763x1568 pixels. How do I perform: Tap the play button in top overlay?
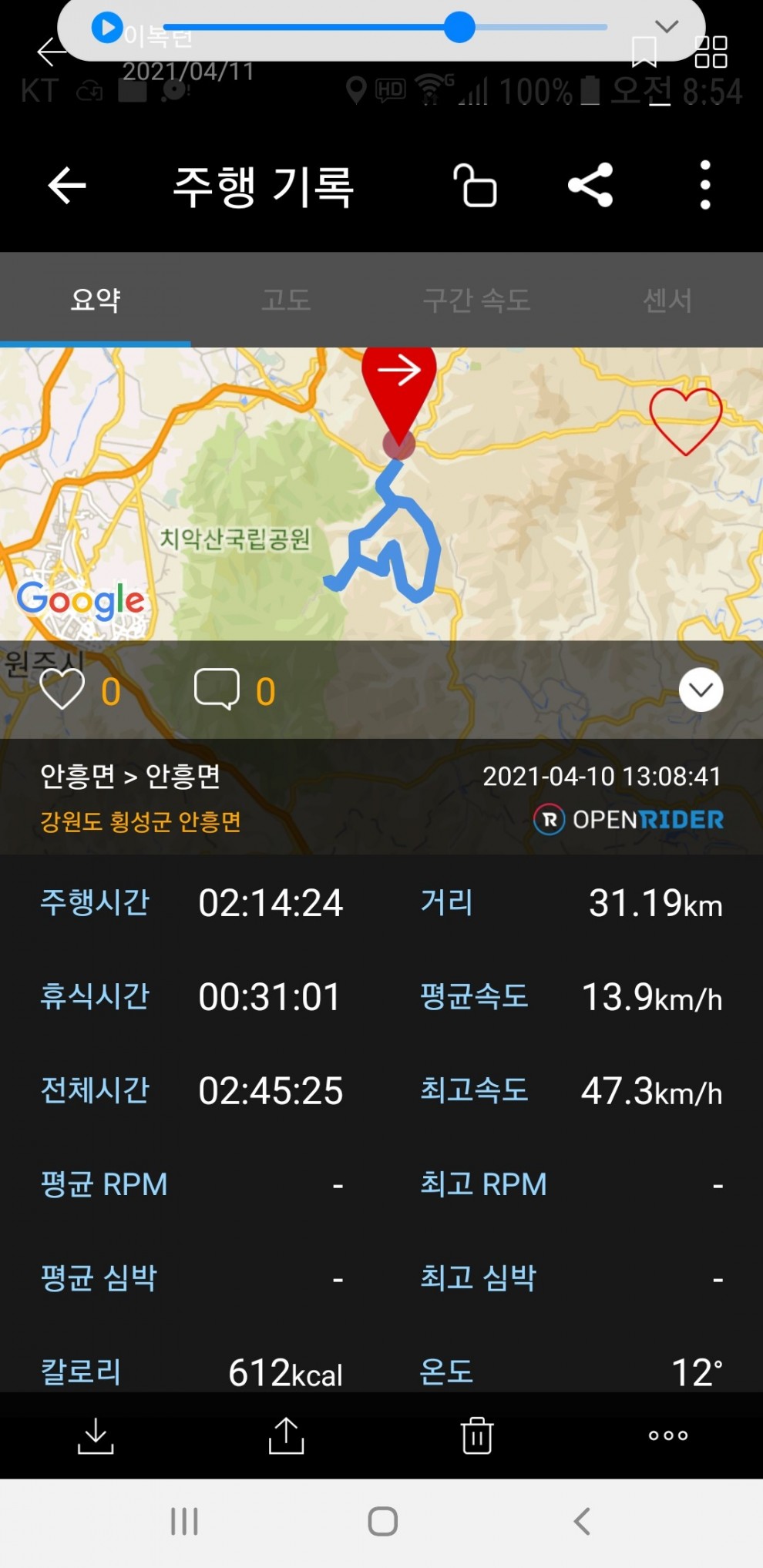(107, 28)
